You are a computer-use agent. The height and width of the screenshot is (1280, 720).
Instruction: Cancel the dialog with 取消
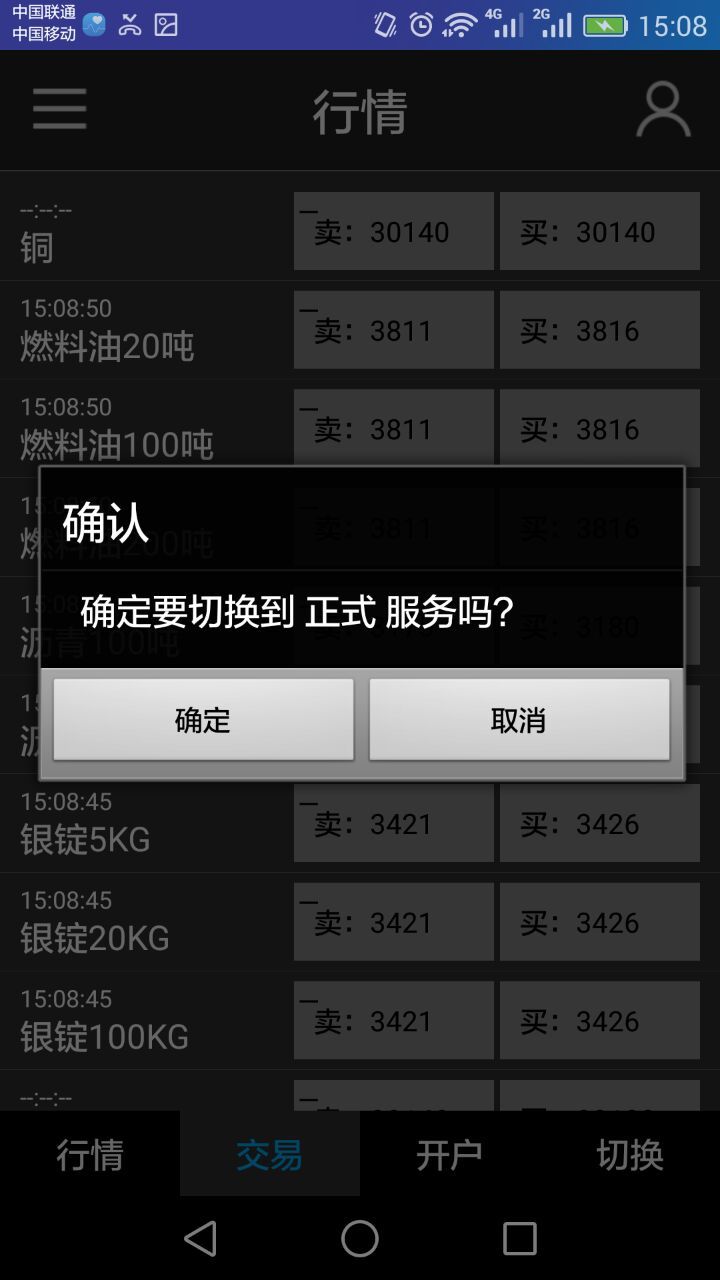(x=519, y=720)
